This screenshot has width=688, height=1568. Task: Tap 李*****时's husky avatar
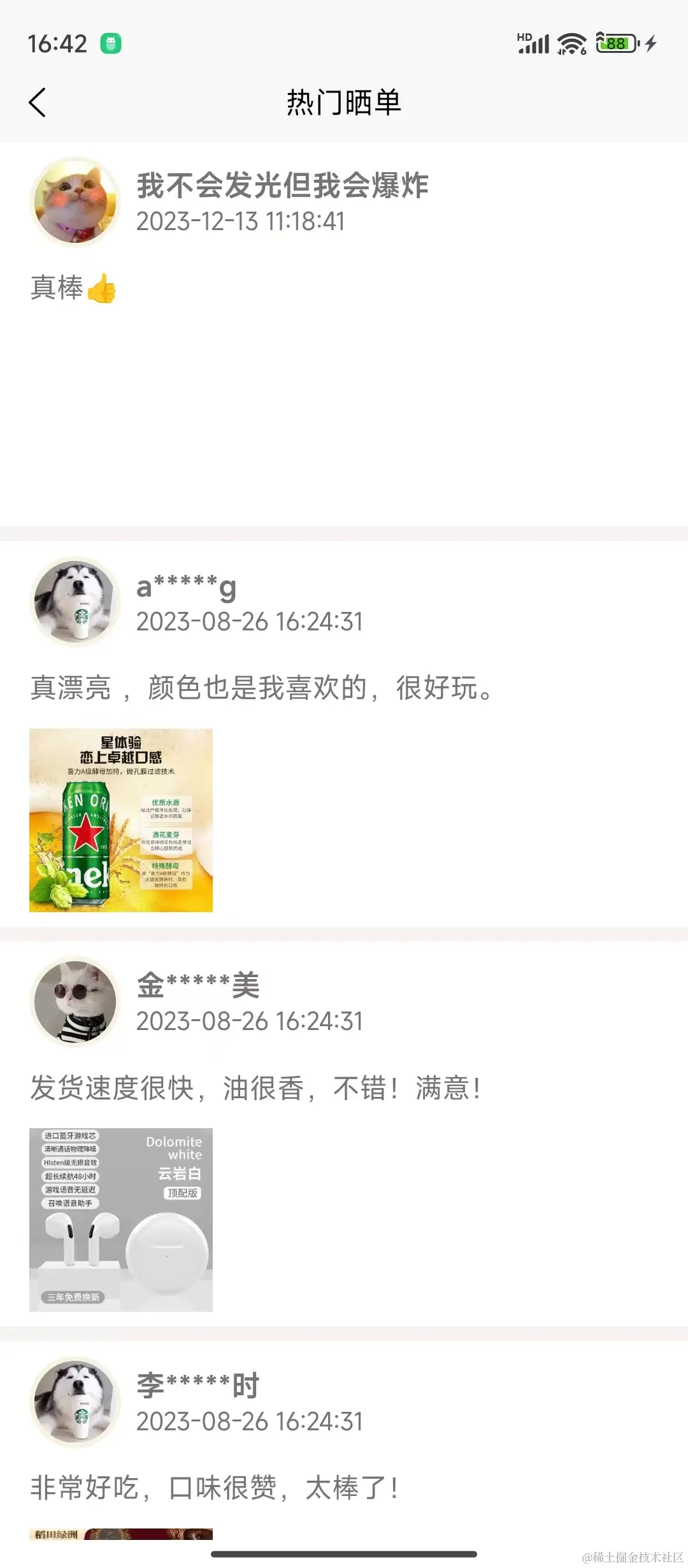point(76,1401)
